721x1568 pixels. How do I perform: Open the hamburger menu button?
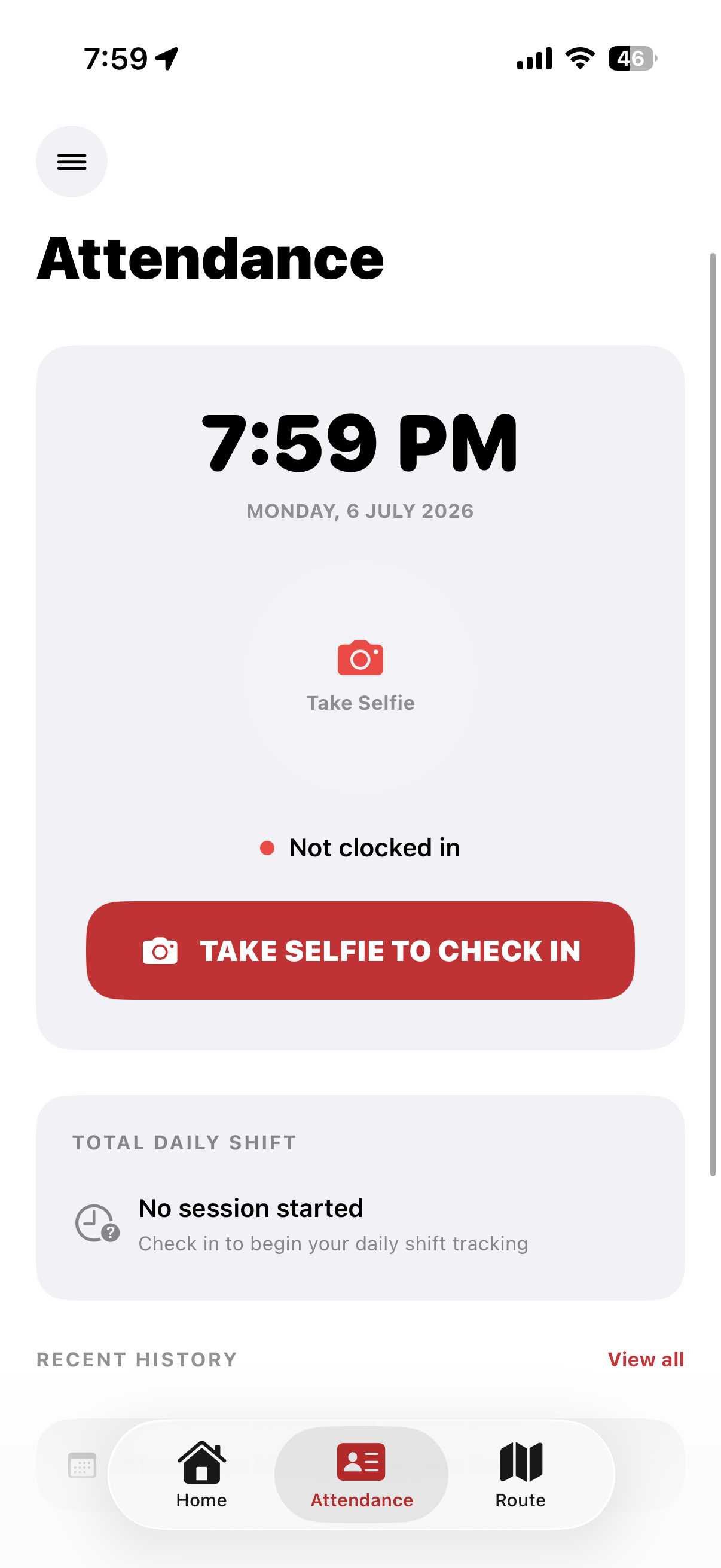(x=72, y=161)
